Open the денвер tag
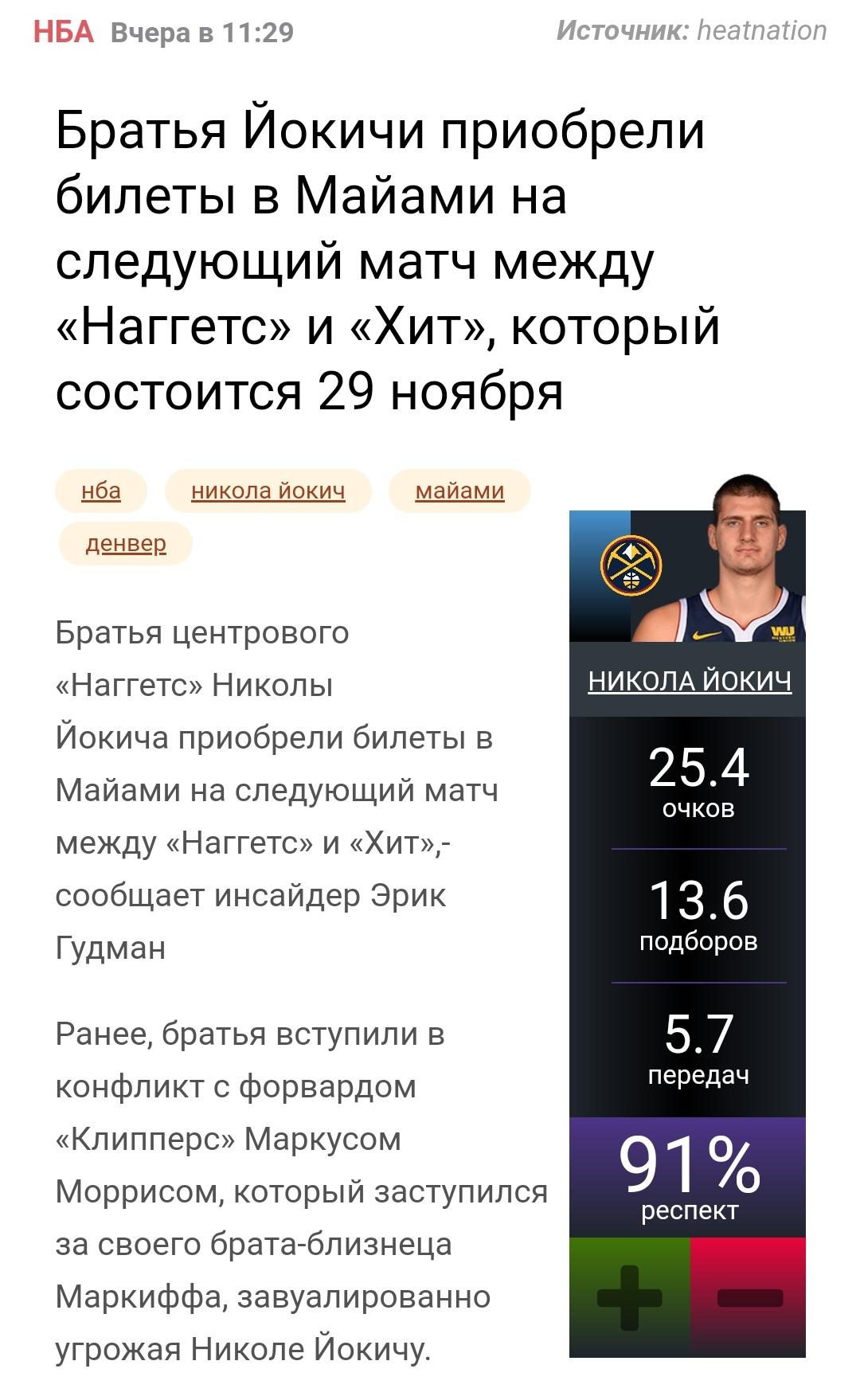Viewport: 860px width, 1400px height. click(x=126, y=543)
